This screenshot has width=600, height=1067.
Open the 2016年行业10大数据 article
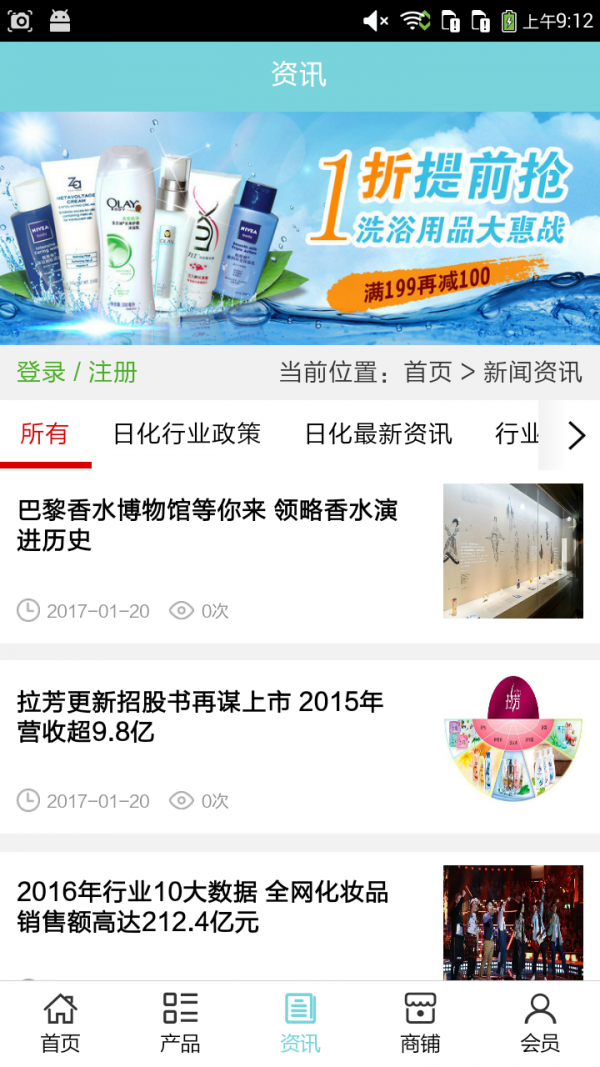pos(203,906)
